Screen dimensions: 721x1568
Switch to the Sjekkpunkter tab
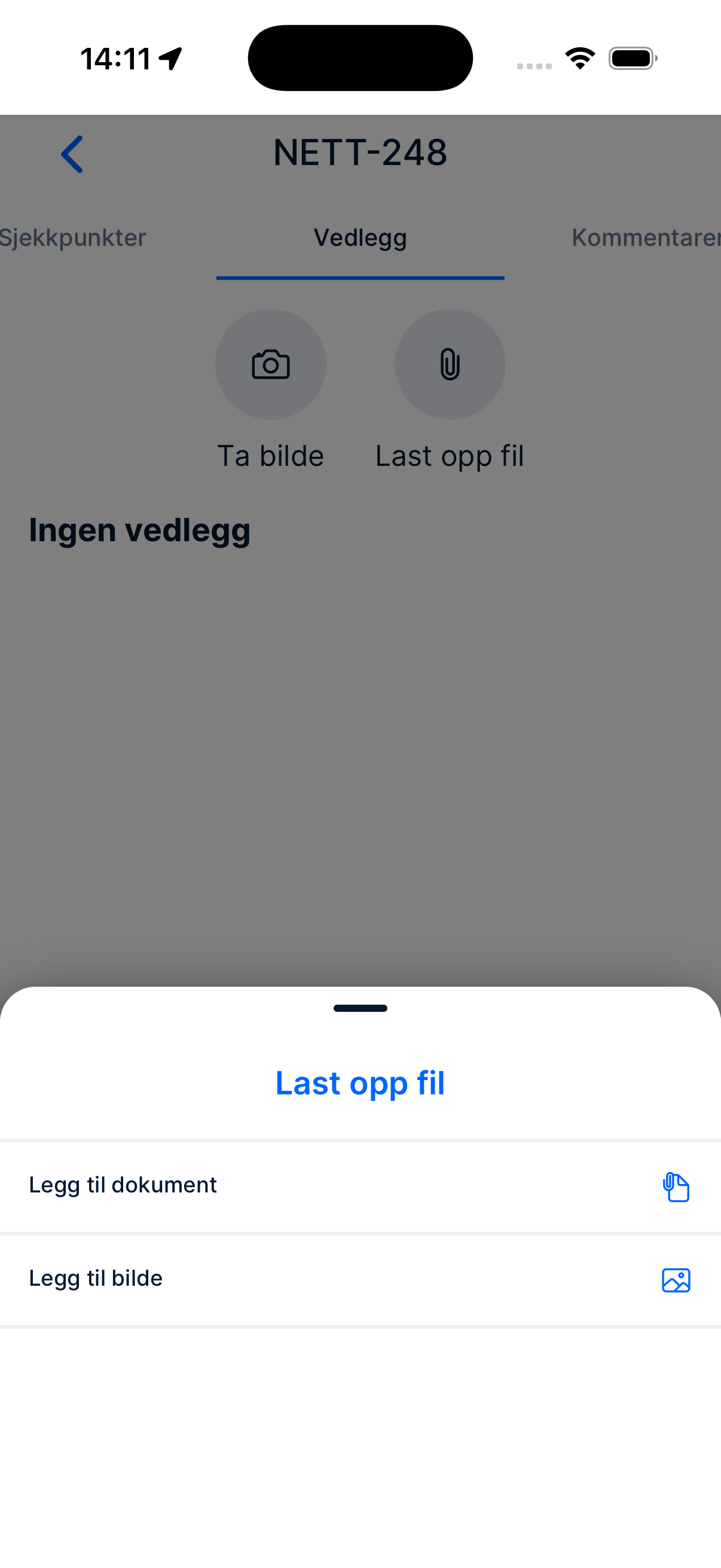(72, 237)
